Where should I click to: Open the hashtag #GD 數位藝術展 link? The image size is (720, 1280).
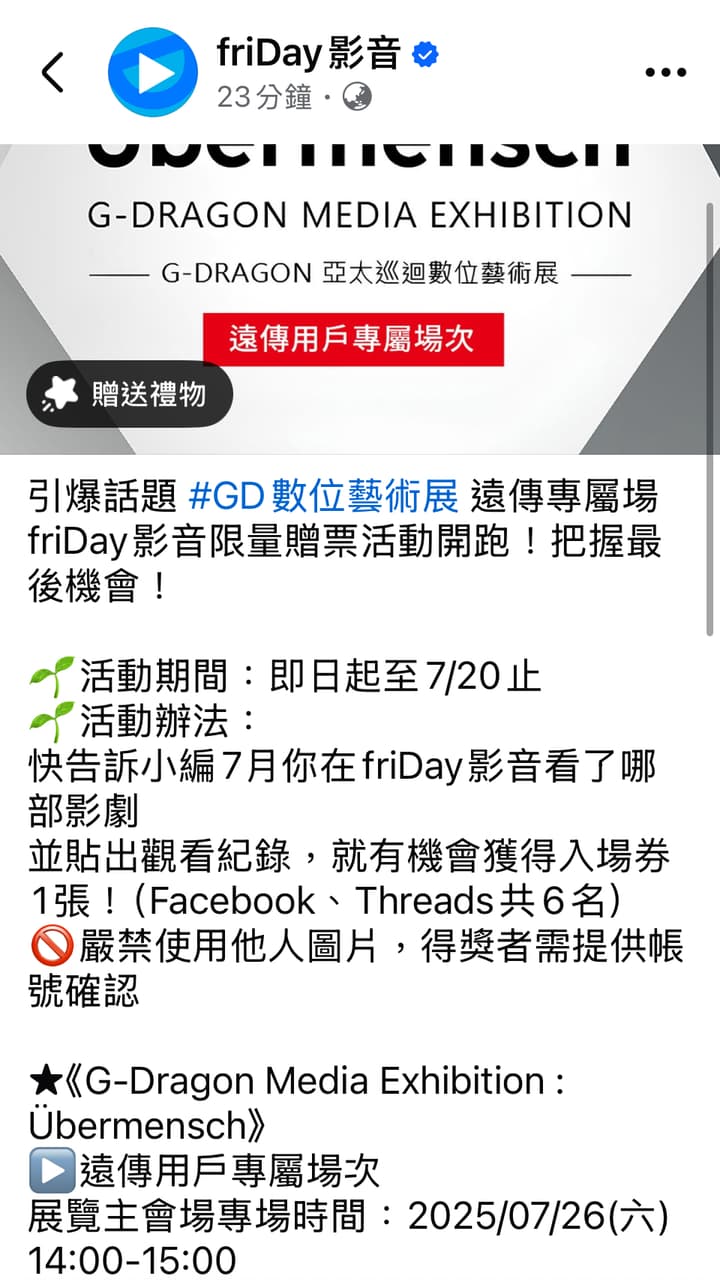[324, 497]
